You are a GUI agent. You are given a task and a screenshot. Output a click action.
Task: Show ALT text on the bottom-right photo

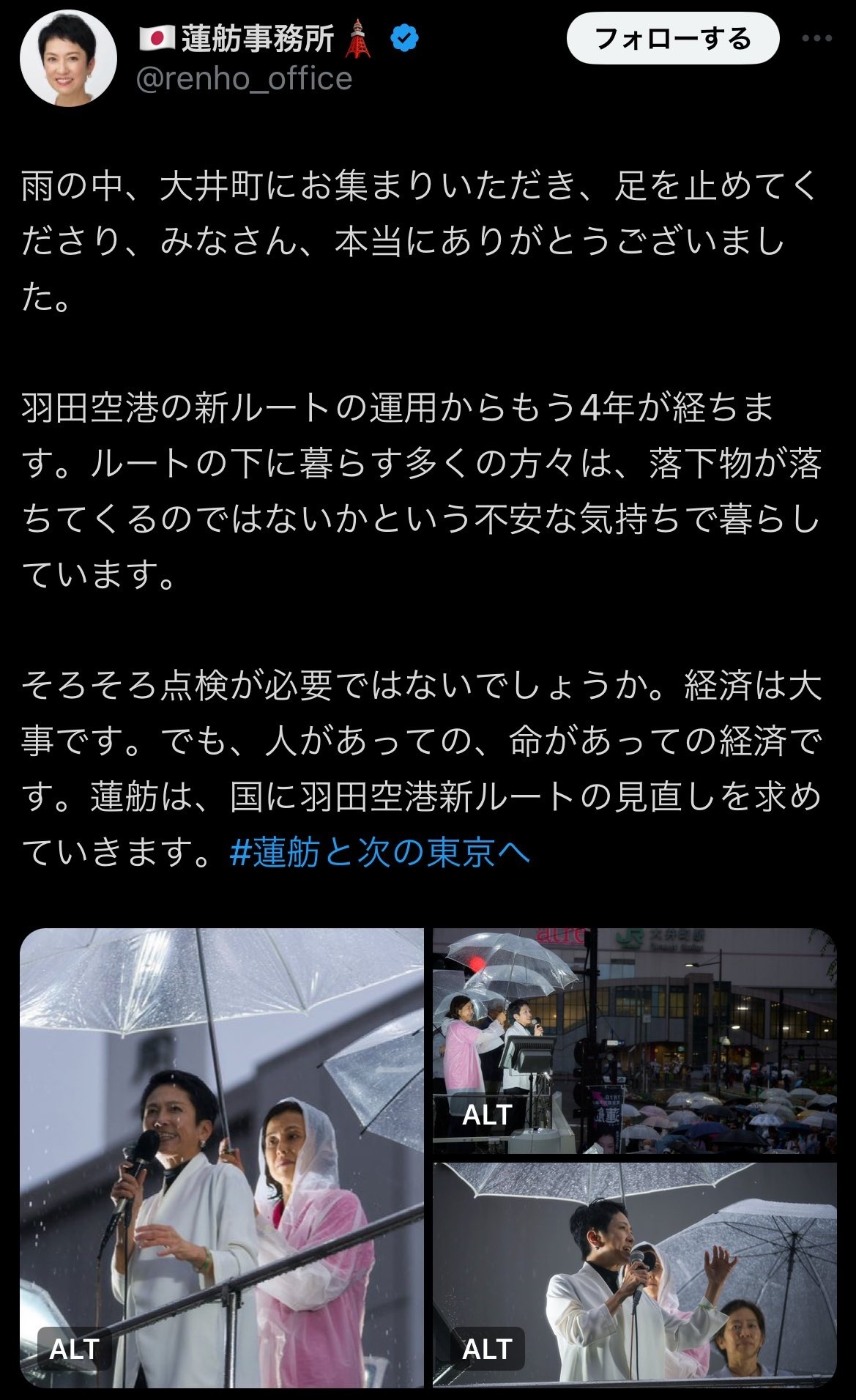point(487,1349)
